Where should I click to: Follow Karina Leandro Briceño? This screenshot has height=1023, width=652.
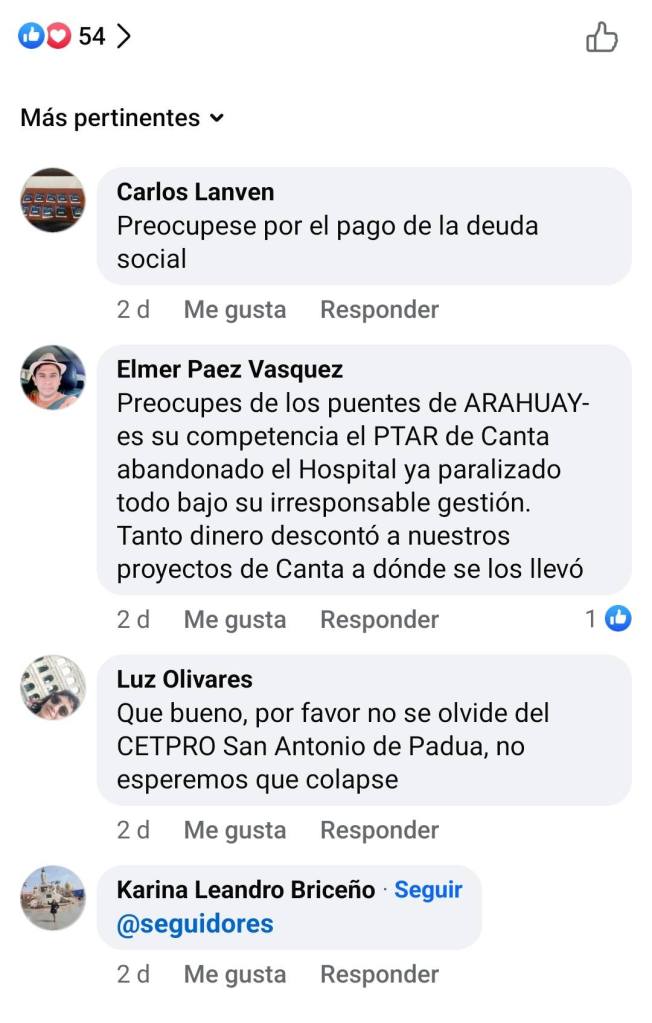[x=428, y=890]
